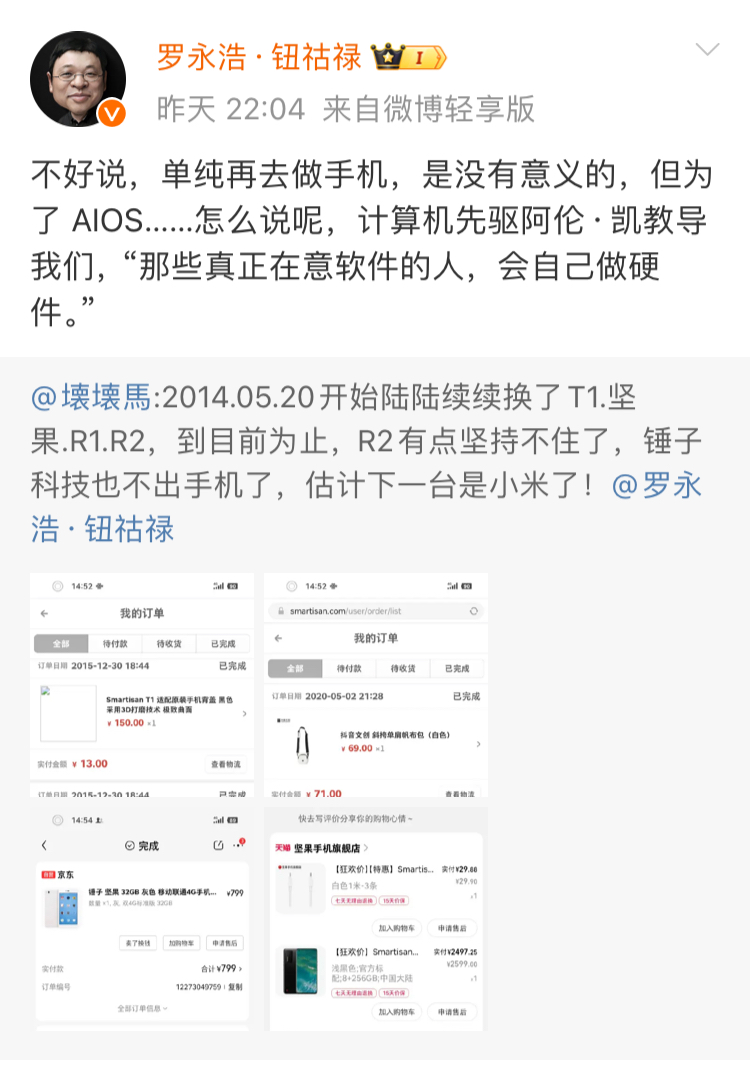Open the 罗永浩·钮祜禄 username link
This screenshot has width=750, height=1084.
click(x=259, y=57)
